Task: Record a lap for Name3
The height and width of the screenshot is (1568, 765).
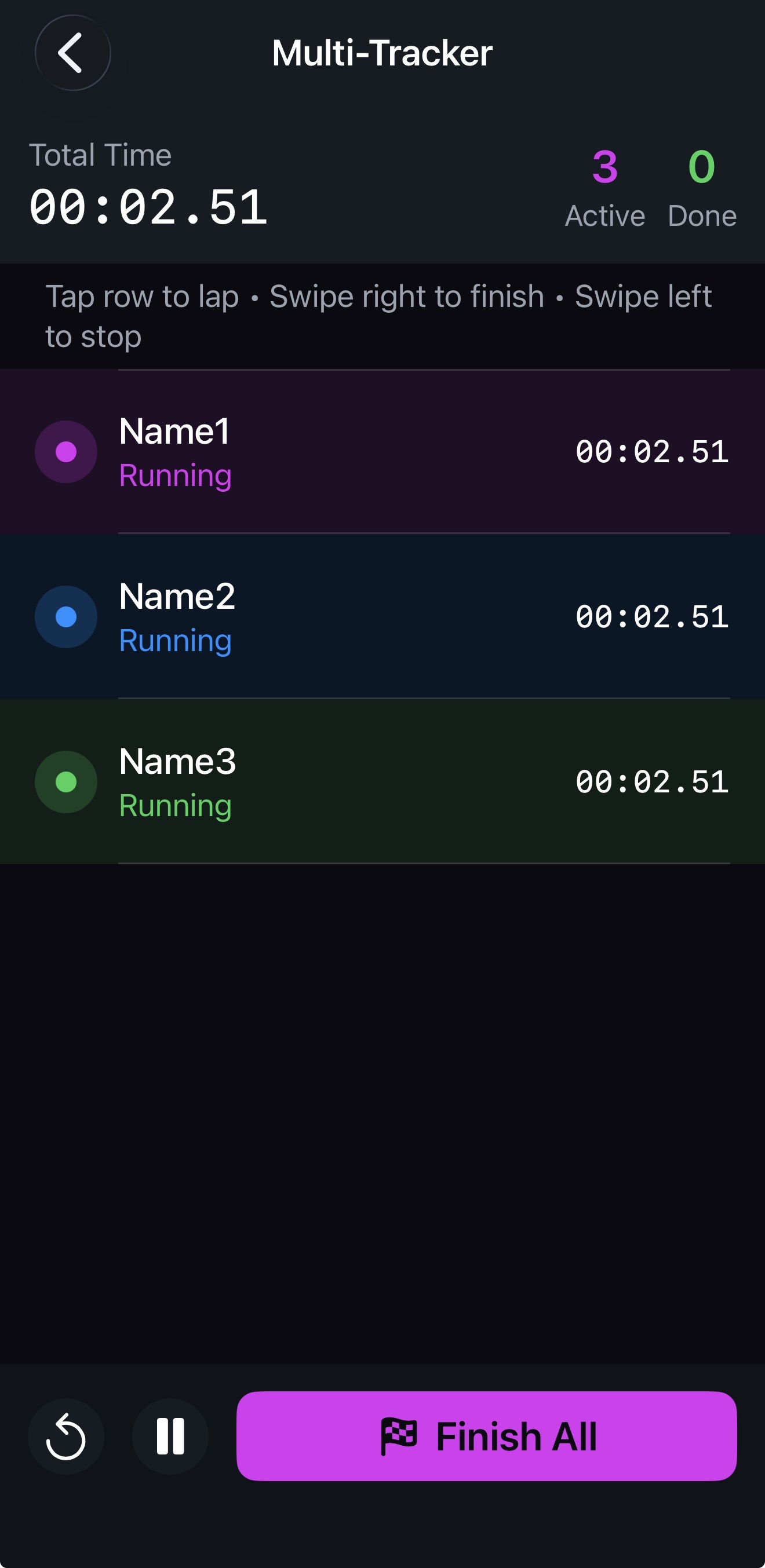Action: click(x=382, y=781)
